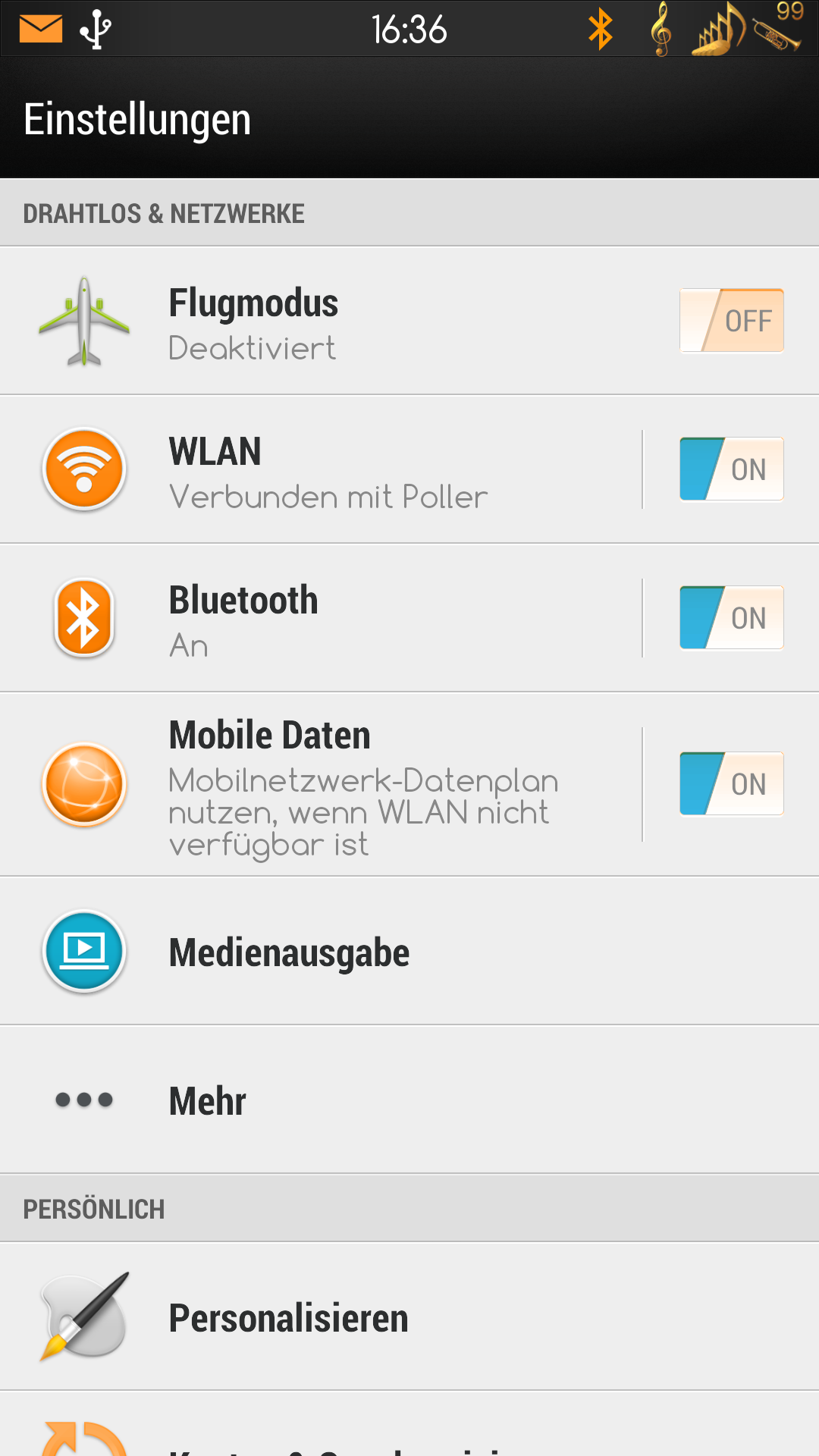819x1456 pixels.
Task: Open Medienausgabe
Action: click(409, 951)
